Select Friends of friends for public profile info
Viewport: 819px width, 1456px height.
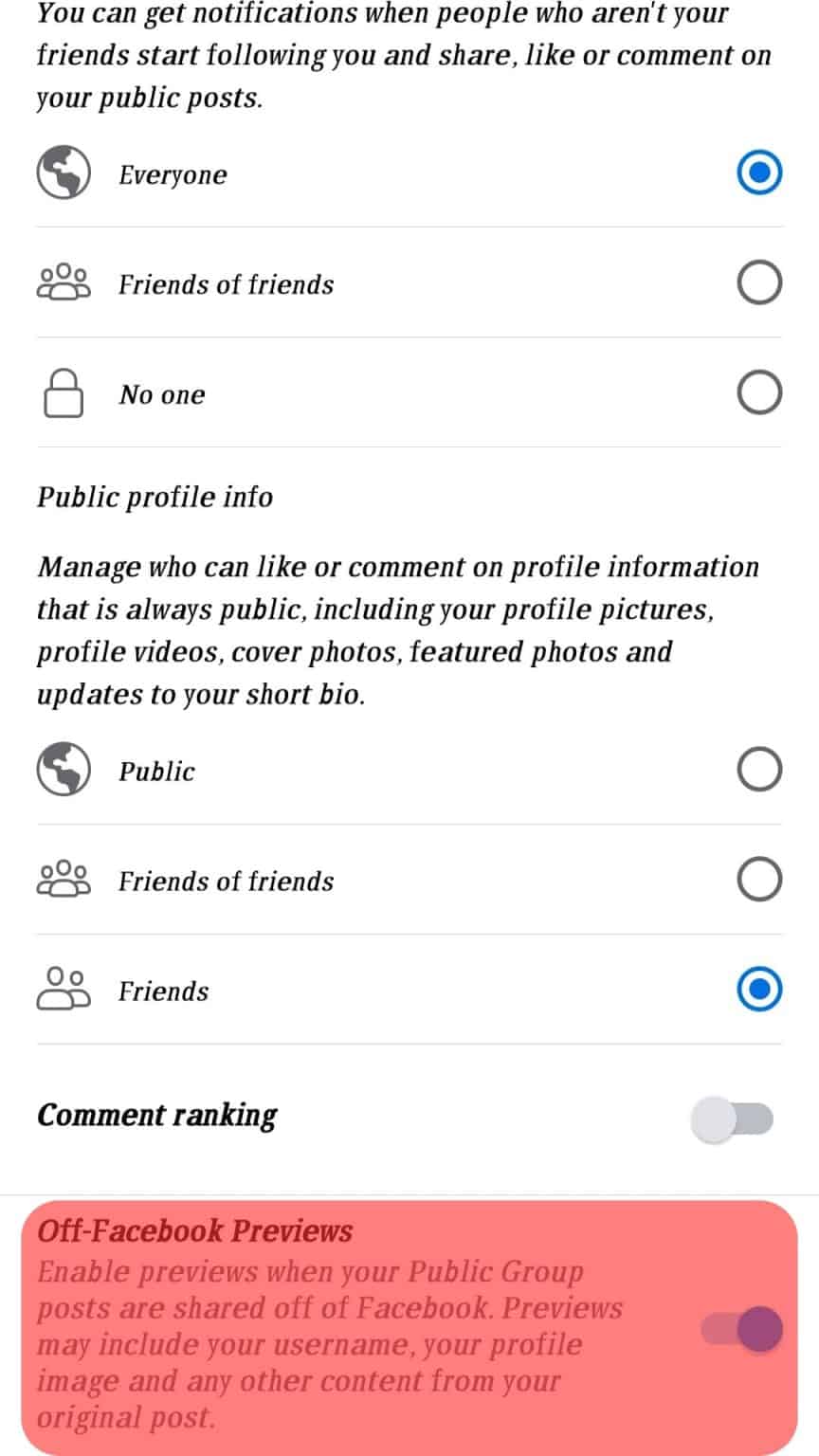757,880
